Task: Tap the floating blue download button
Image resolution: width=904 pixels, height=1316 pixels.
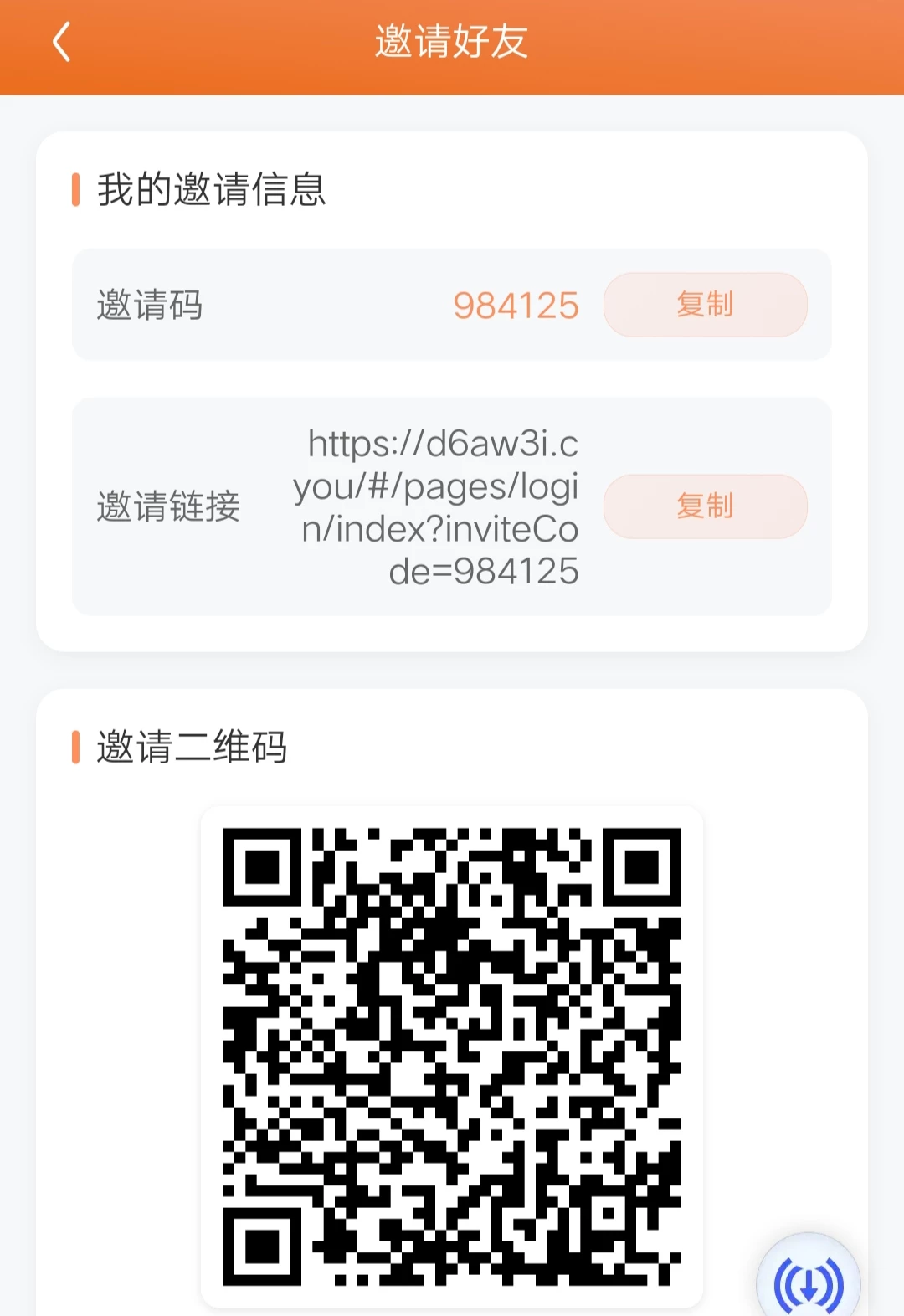Action: [808, 1284]
